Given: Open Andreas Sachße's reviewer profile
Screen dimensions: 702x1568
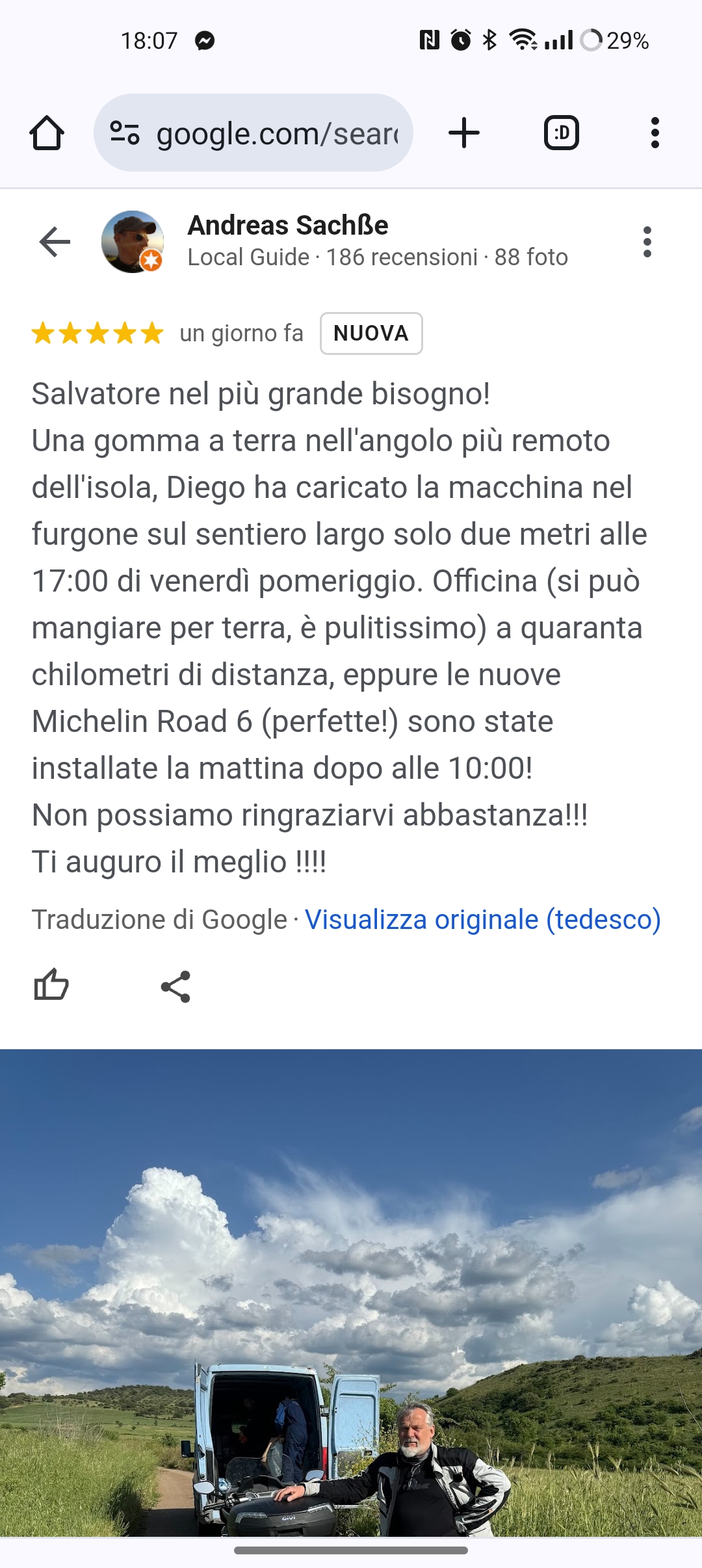Looking at the screenshot, I should click(287, 226).
